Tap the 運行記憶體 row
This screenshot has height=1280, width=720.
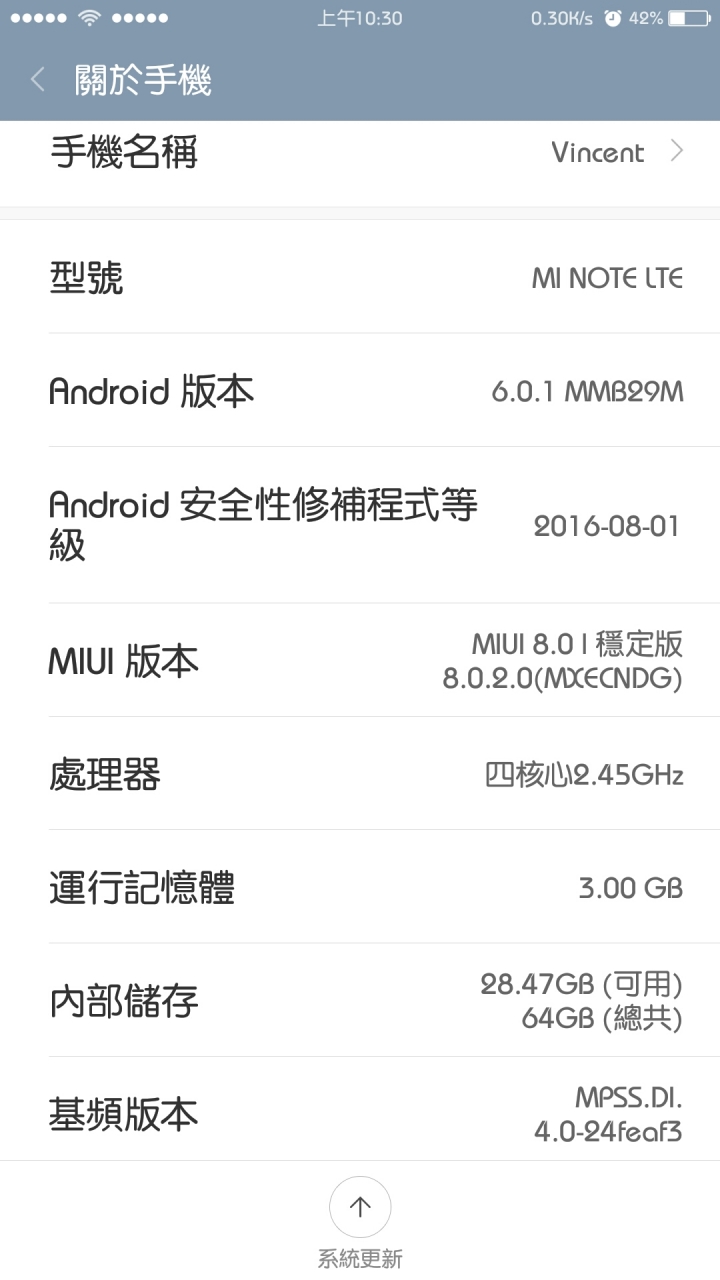point(360,886)
